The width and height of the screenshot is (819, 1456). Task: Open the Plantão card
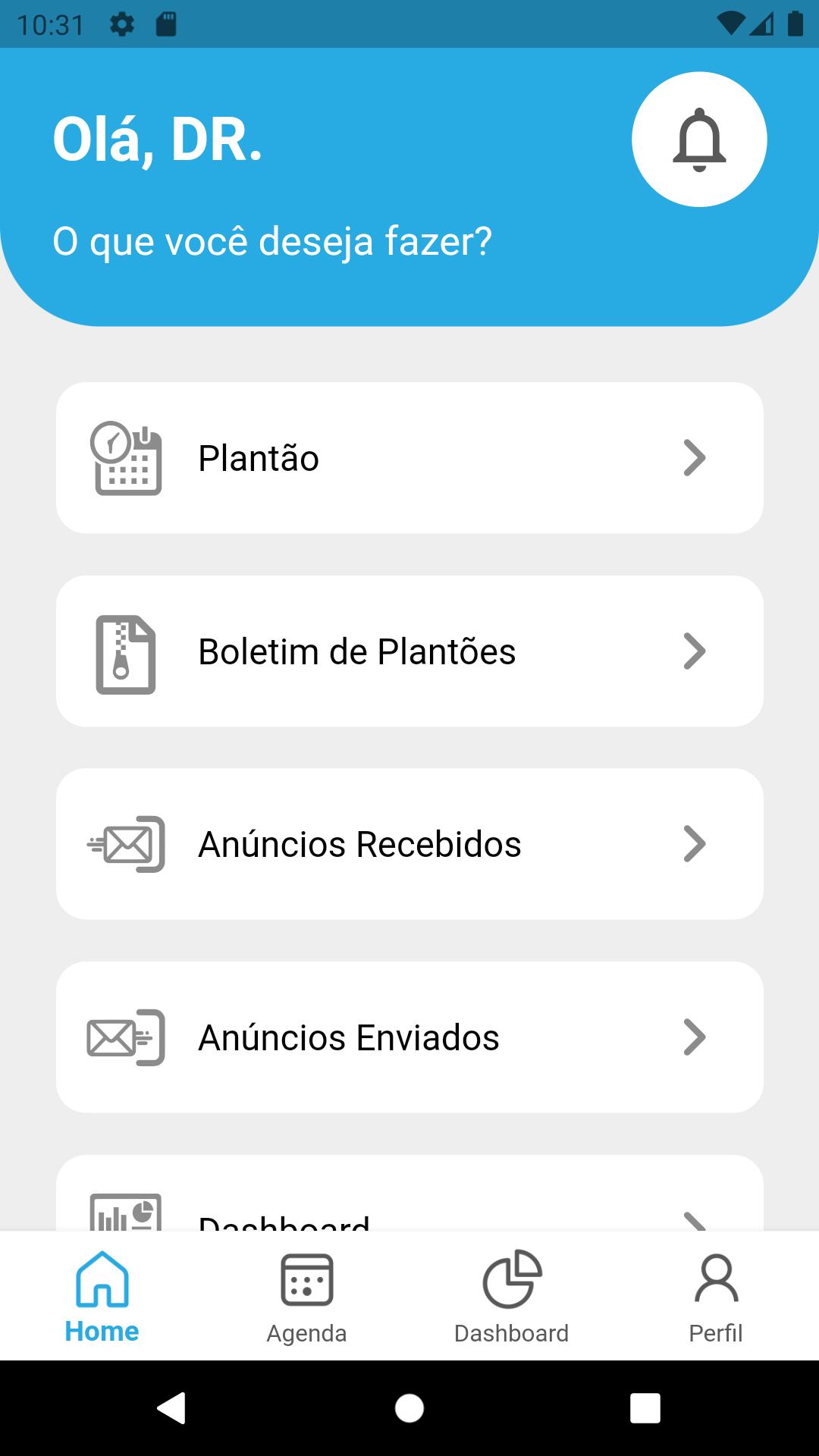[x=409, y=458]
